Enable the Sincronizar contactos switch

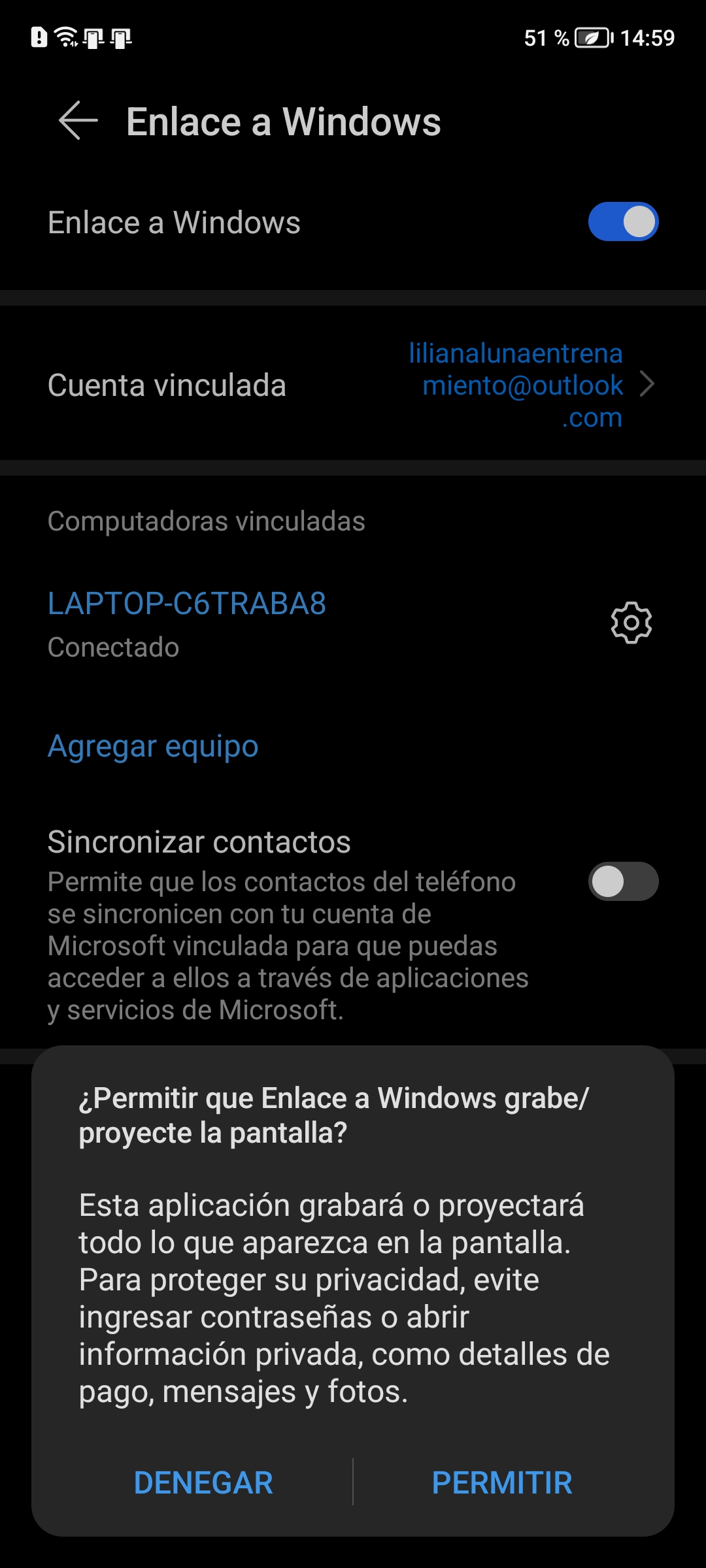pos(622,881)
